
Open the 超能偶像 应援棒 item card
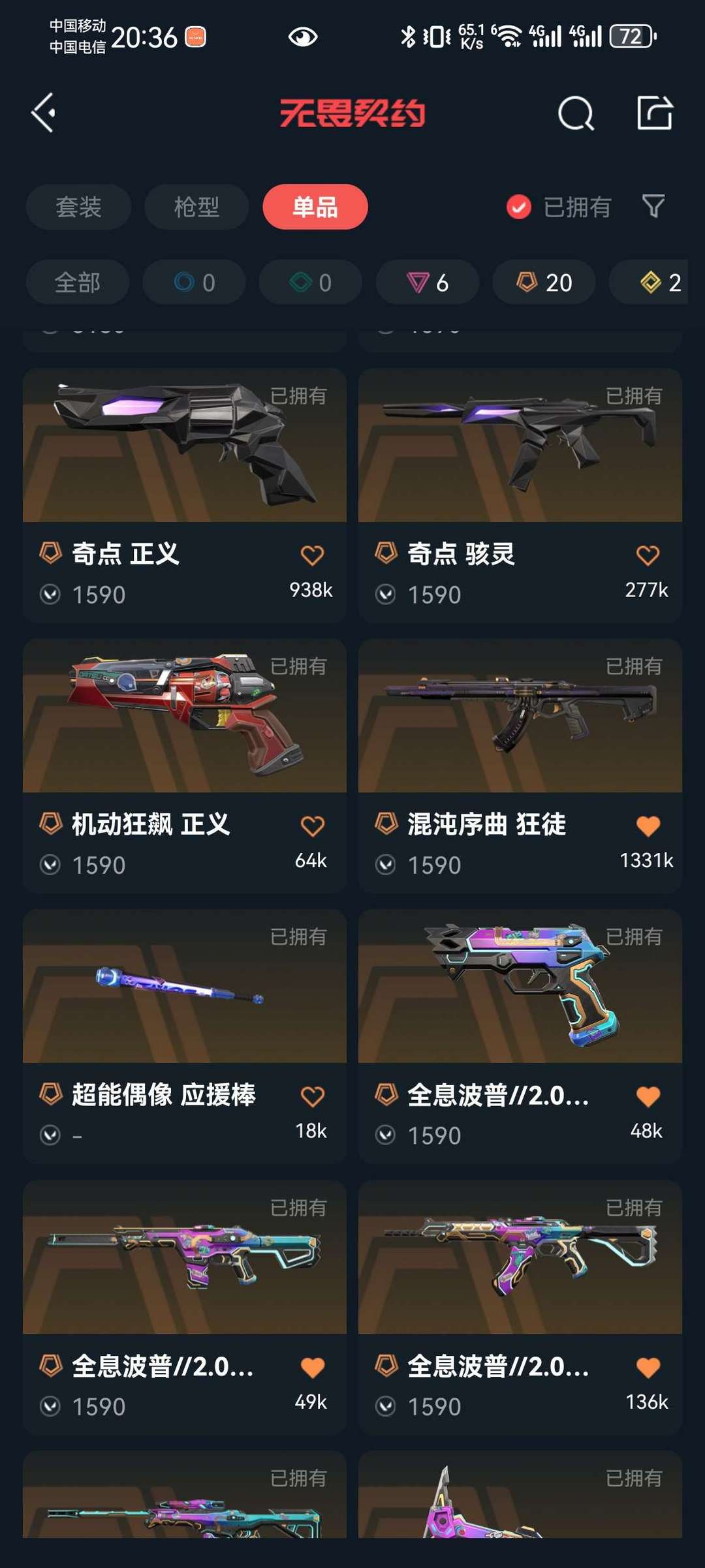tap(185, 1037)
